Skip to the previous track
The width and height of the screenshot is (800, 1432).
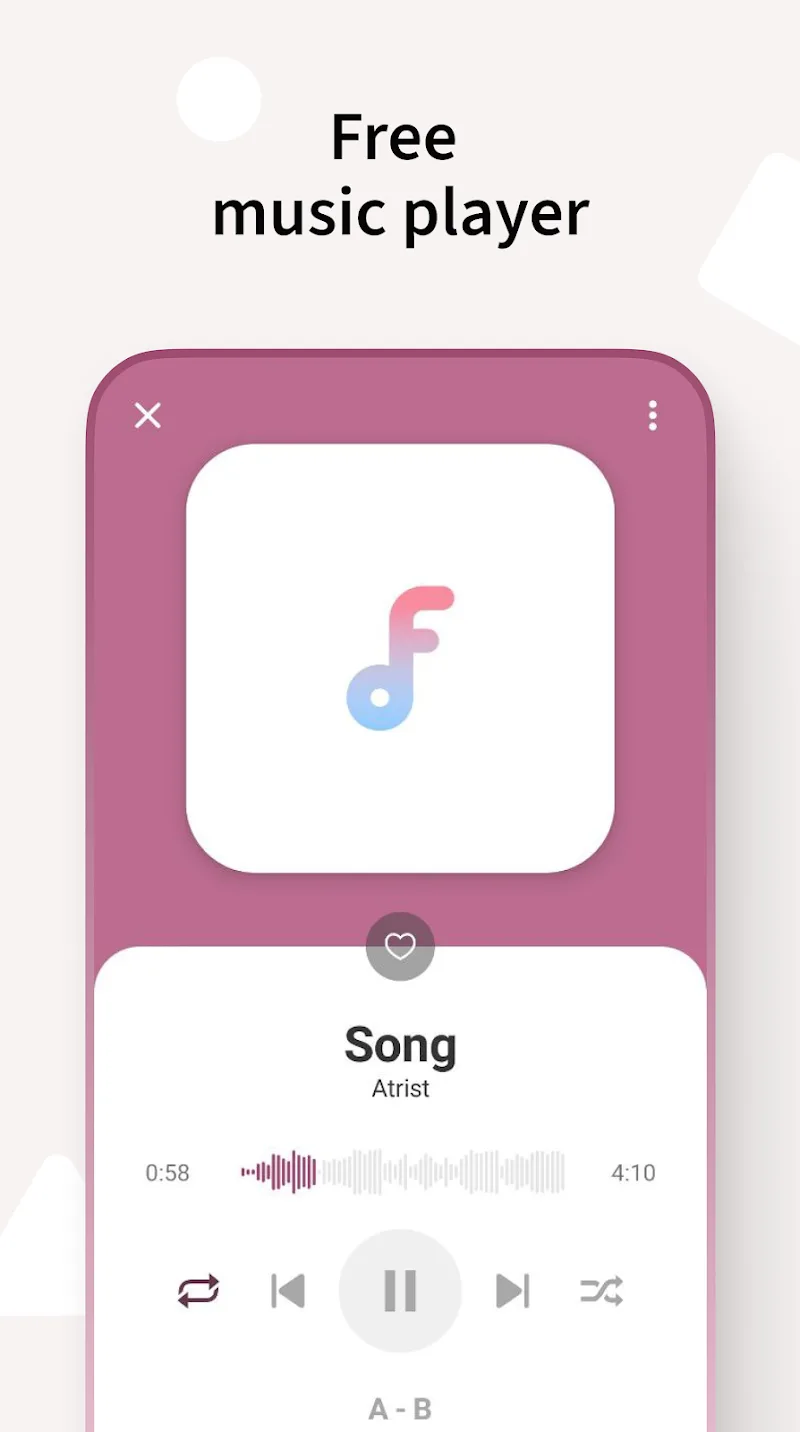pos(288,1290)
